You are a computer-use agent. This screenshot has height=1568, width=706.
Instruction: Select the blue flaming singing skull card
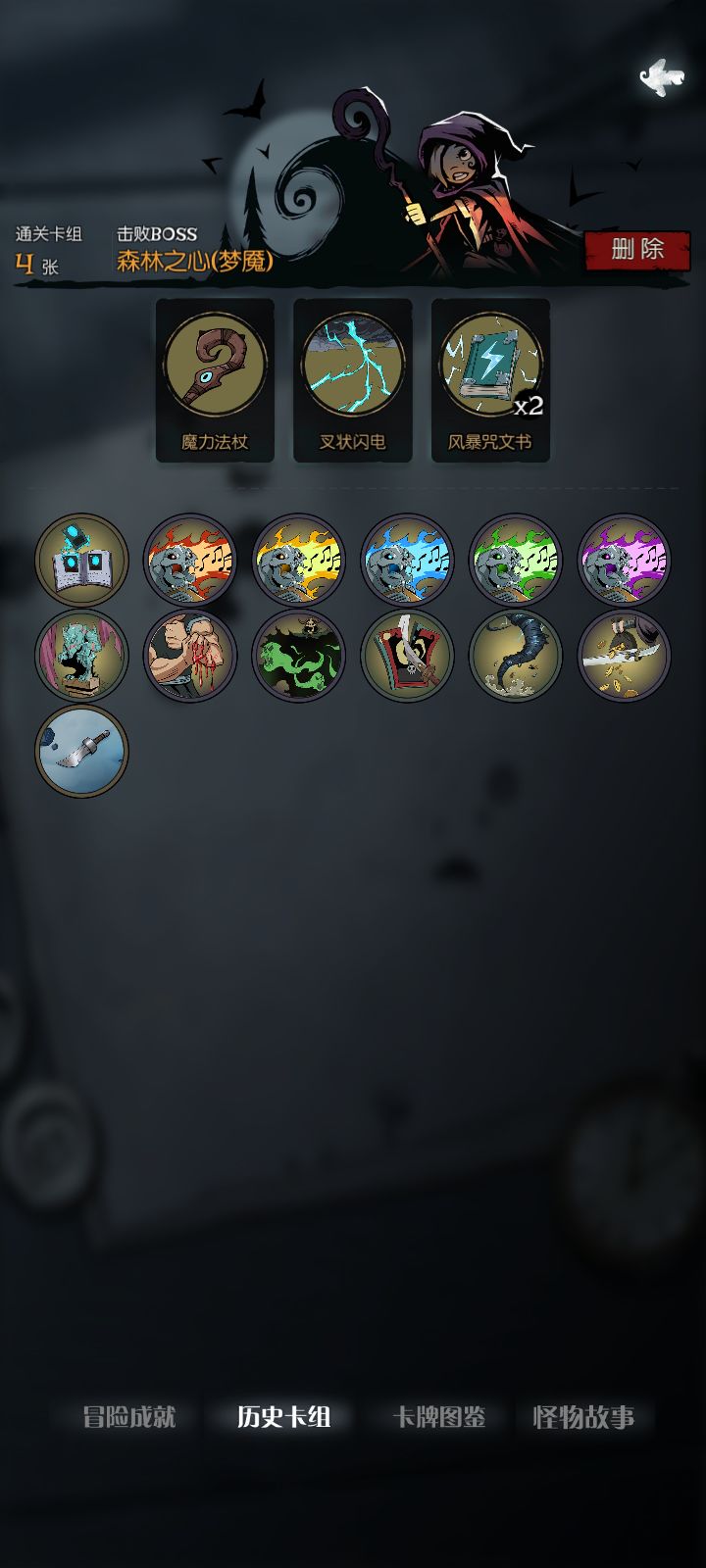click(x=408, y=560)
